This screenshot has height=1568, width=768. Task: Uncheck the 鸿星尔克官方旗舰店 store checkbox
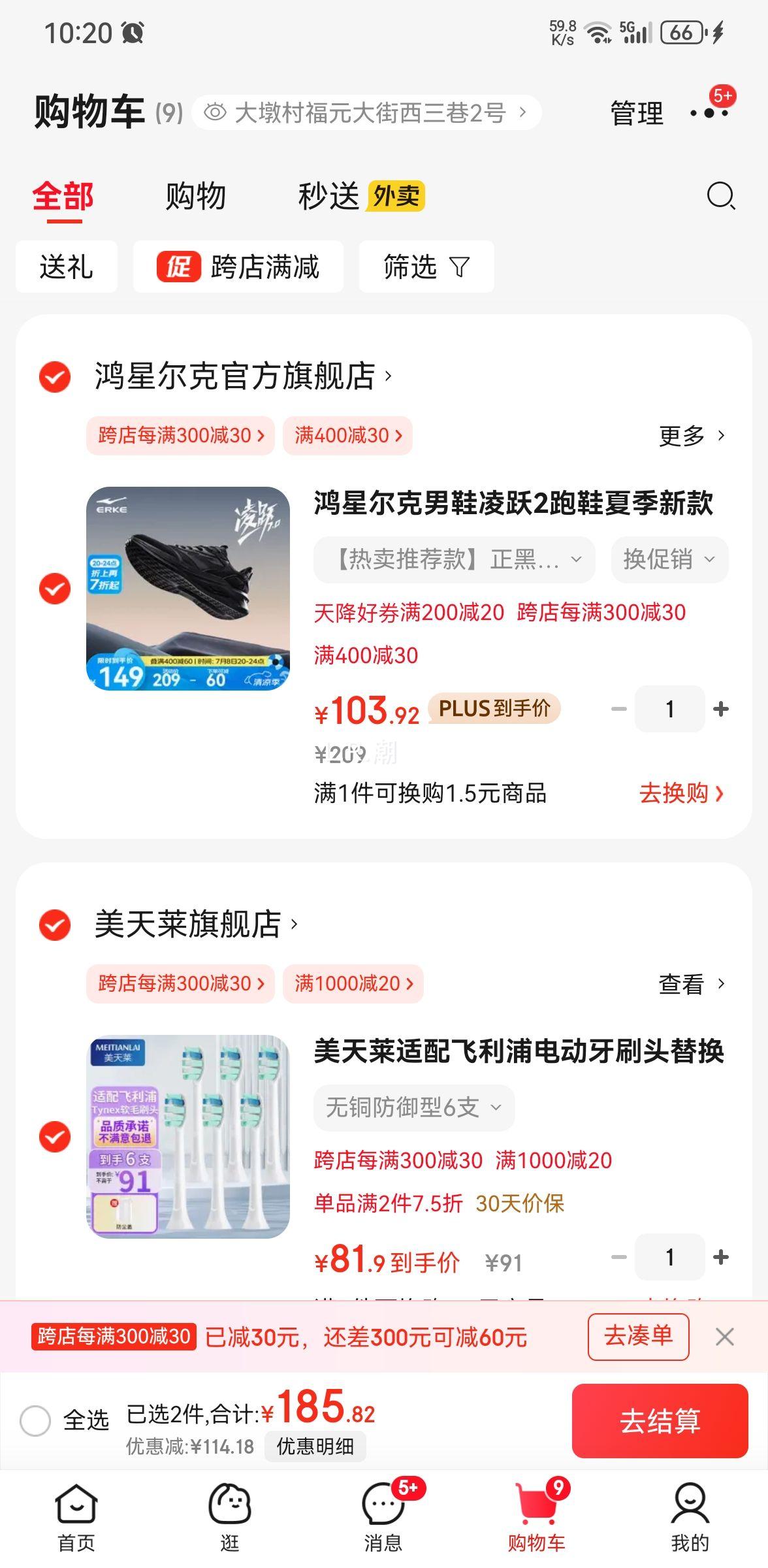55,376
